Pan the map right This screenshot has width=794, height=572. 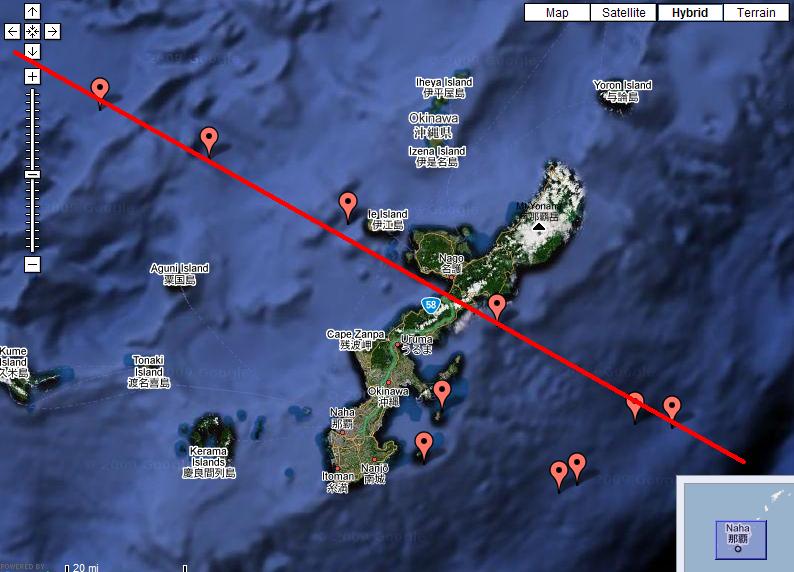pos(52,31)
